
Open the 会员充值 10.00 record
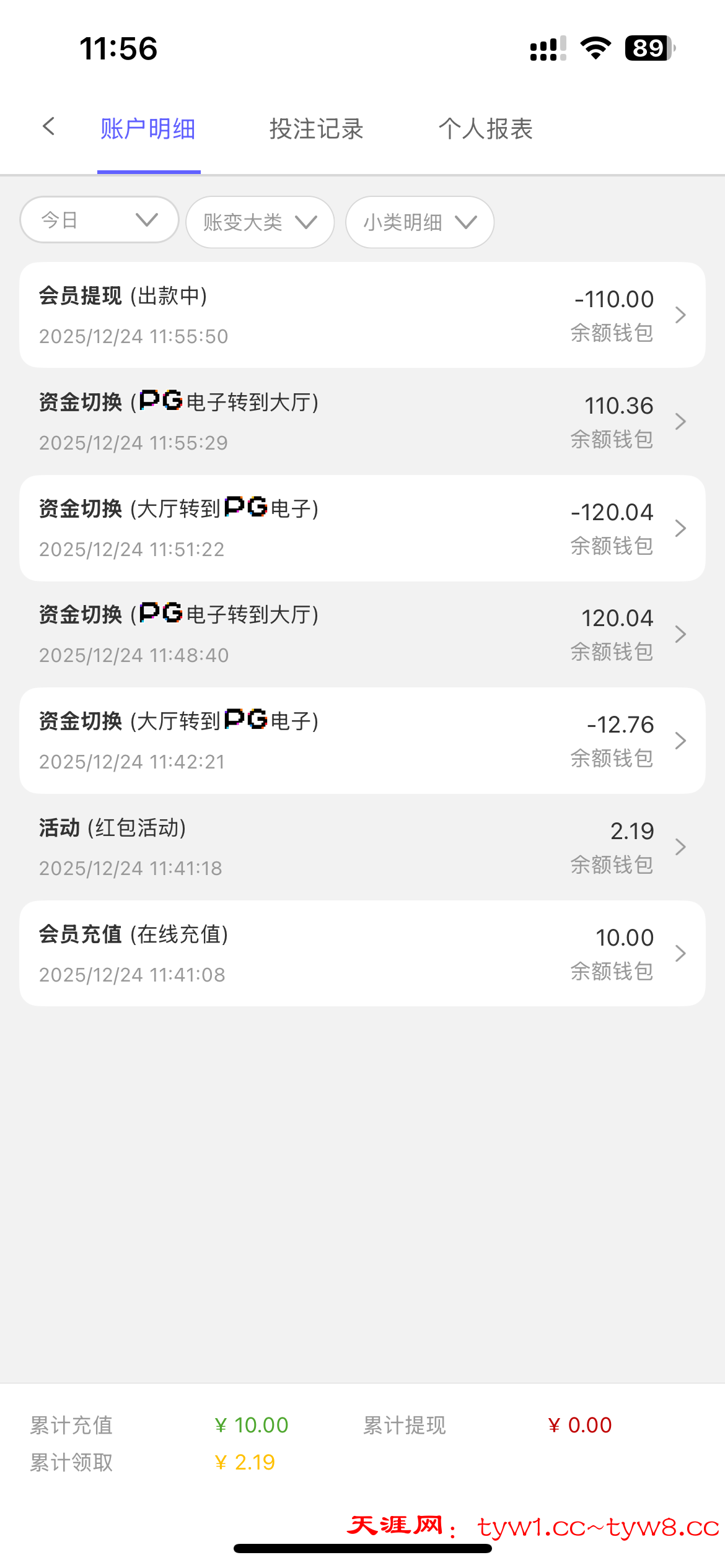362,954
